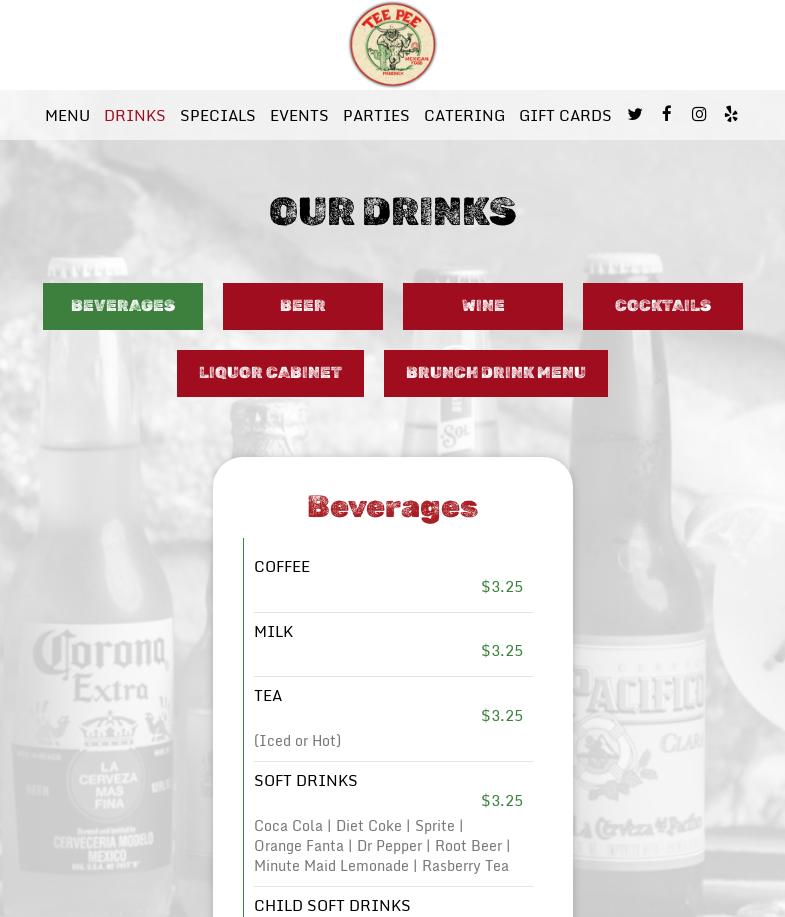Show the Liquor Cabinet list
Viewport: 785px width, 917px height.
[270, 373]
